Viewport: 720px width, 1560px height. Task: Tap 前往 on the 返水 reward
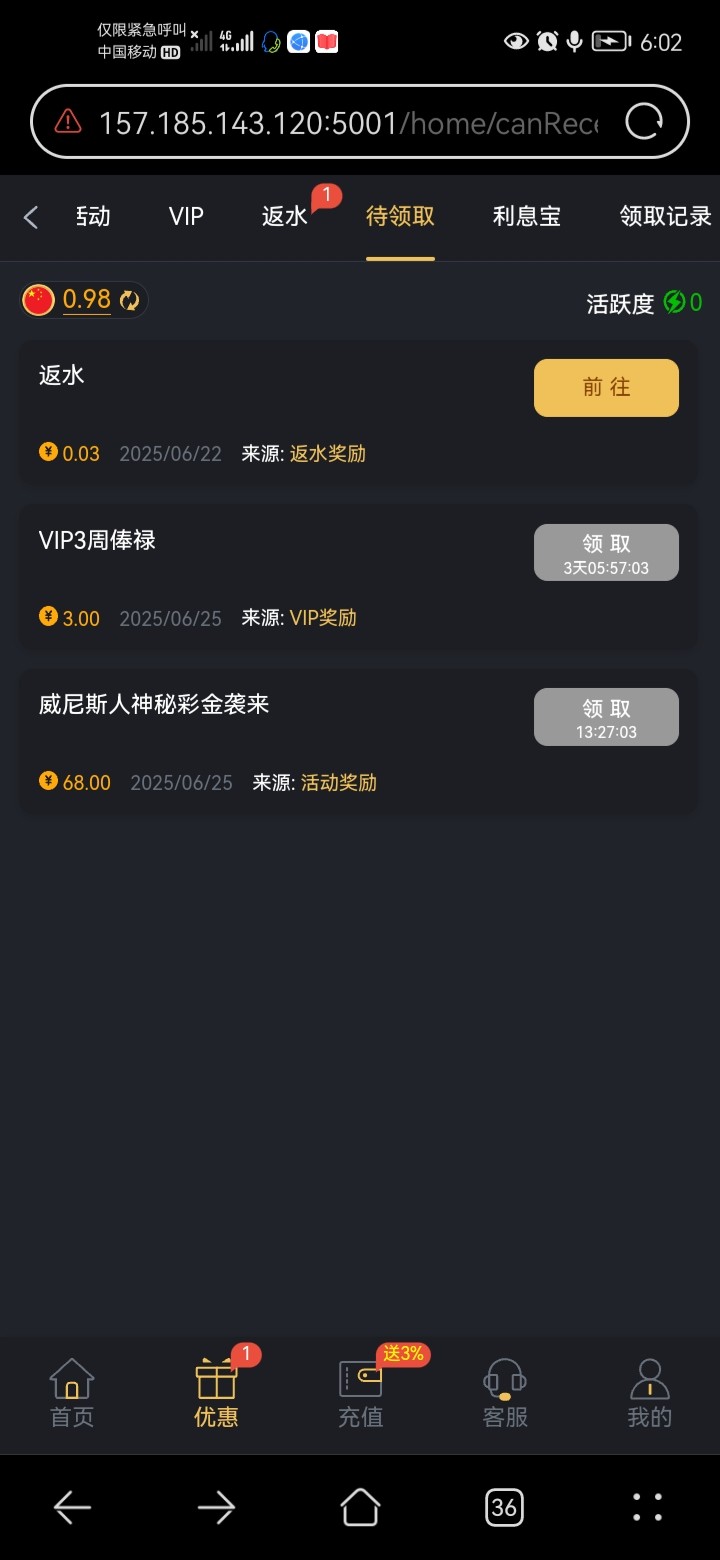pos(606,388)
